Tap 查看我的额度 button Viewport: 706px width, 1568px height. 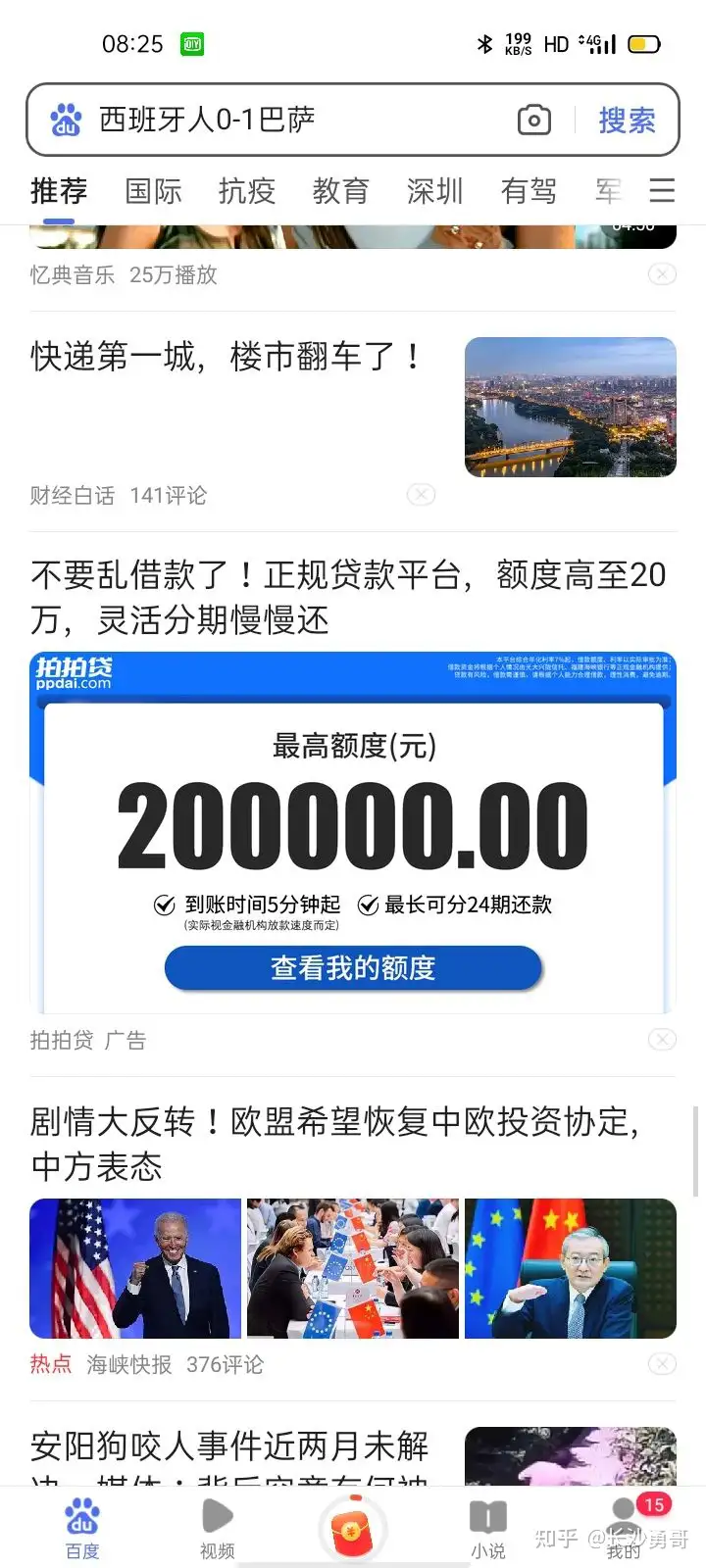pos(353,968)
